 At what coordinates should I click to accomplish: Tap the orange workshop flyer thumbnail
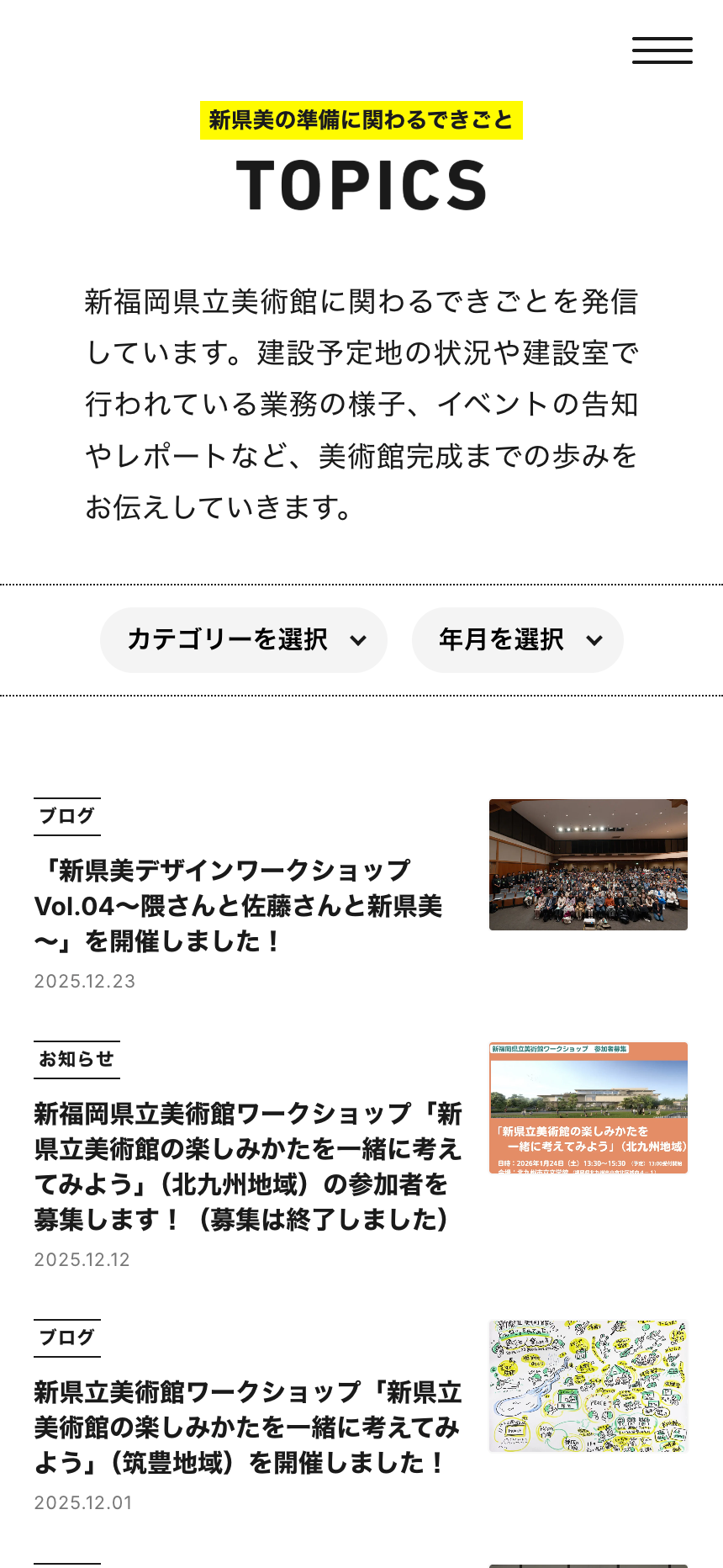point(588,1108)
